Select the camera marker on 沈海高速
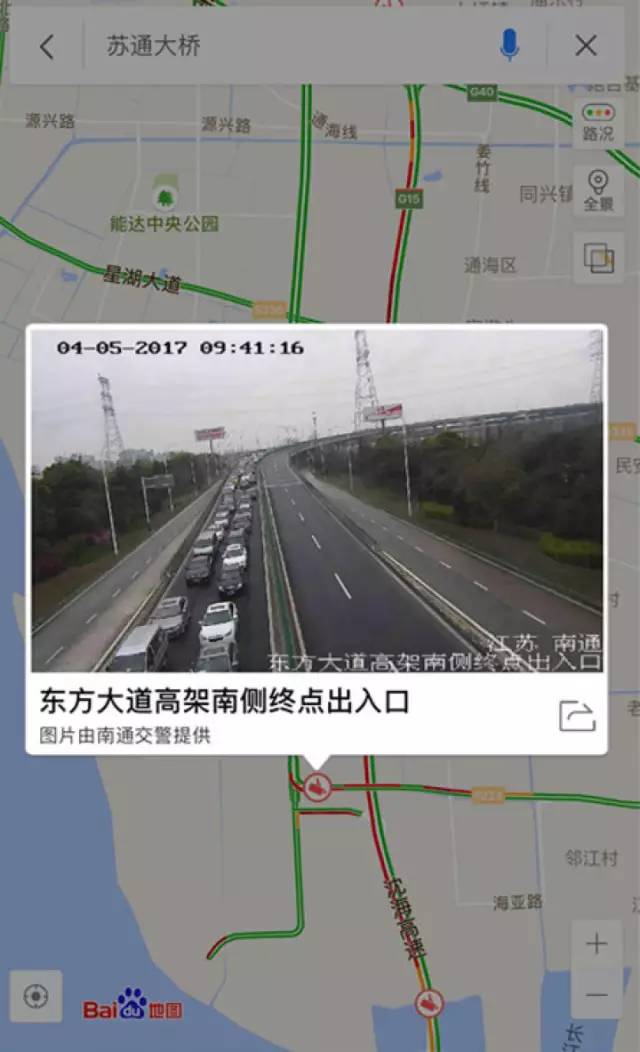640x1052 pixels. pyautogui.click(x=429, y=1004)
